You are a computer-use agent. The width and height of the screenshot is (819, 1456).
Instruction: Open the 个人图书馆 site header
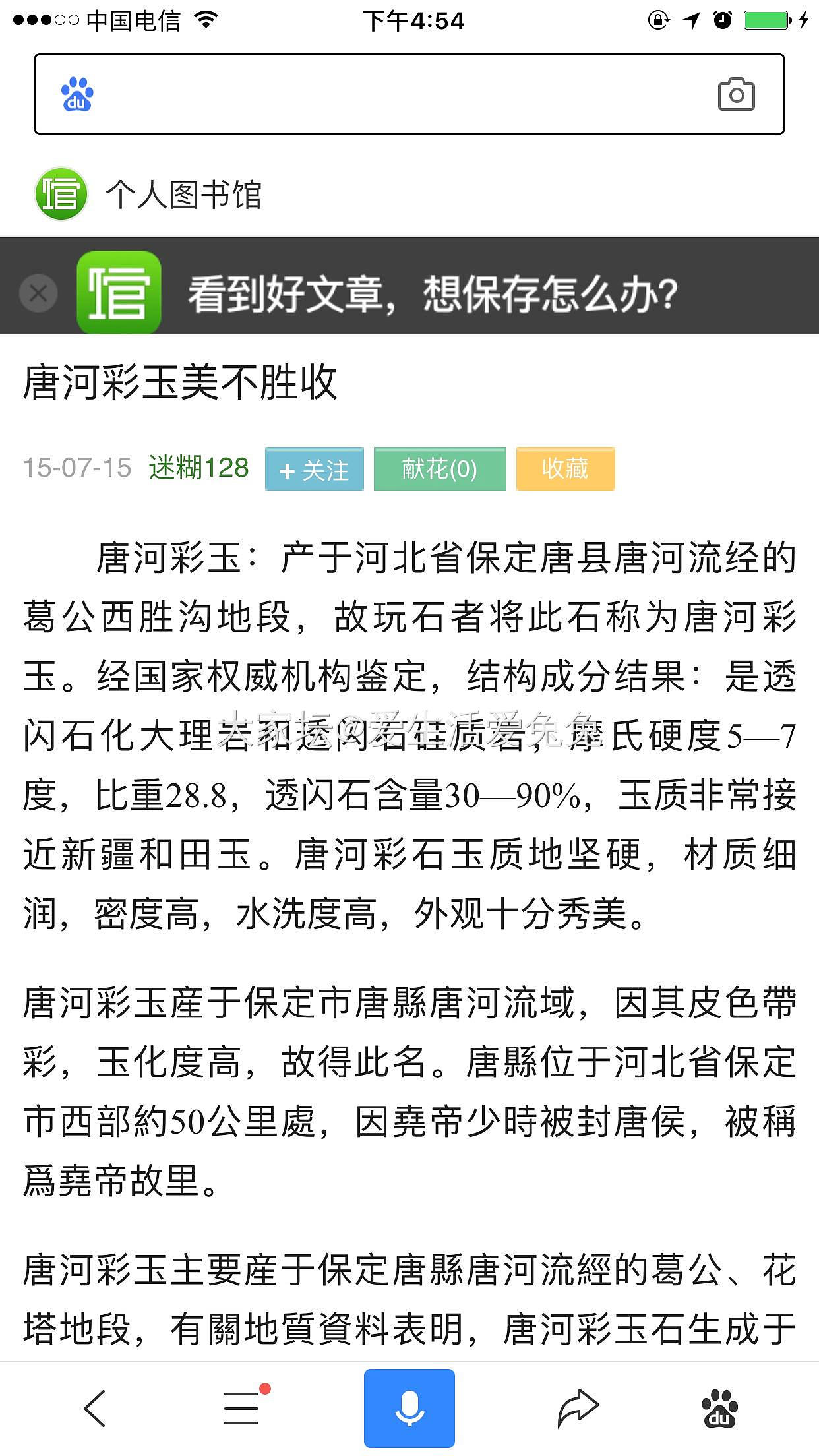tap(148, 195)
